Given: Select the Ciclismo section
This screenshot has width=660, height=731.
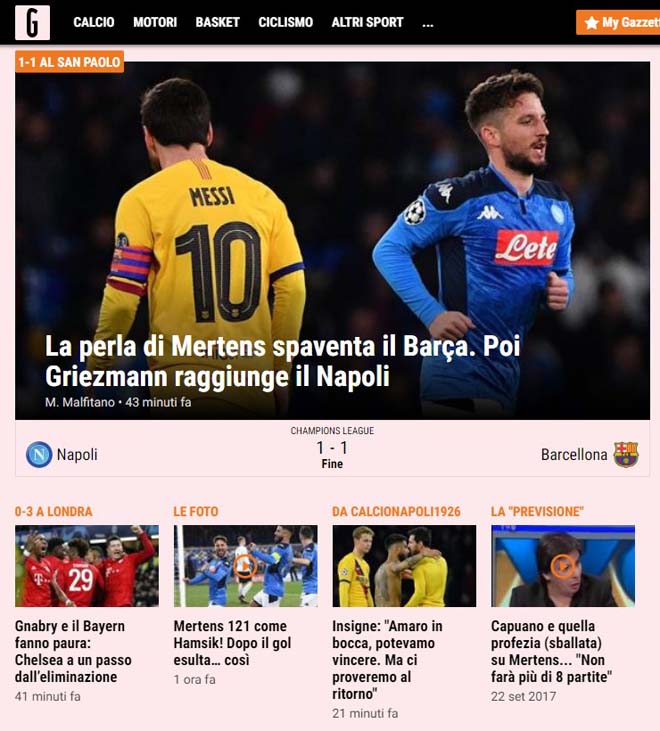Looking at the screenshot, I should coord(285,22).
